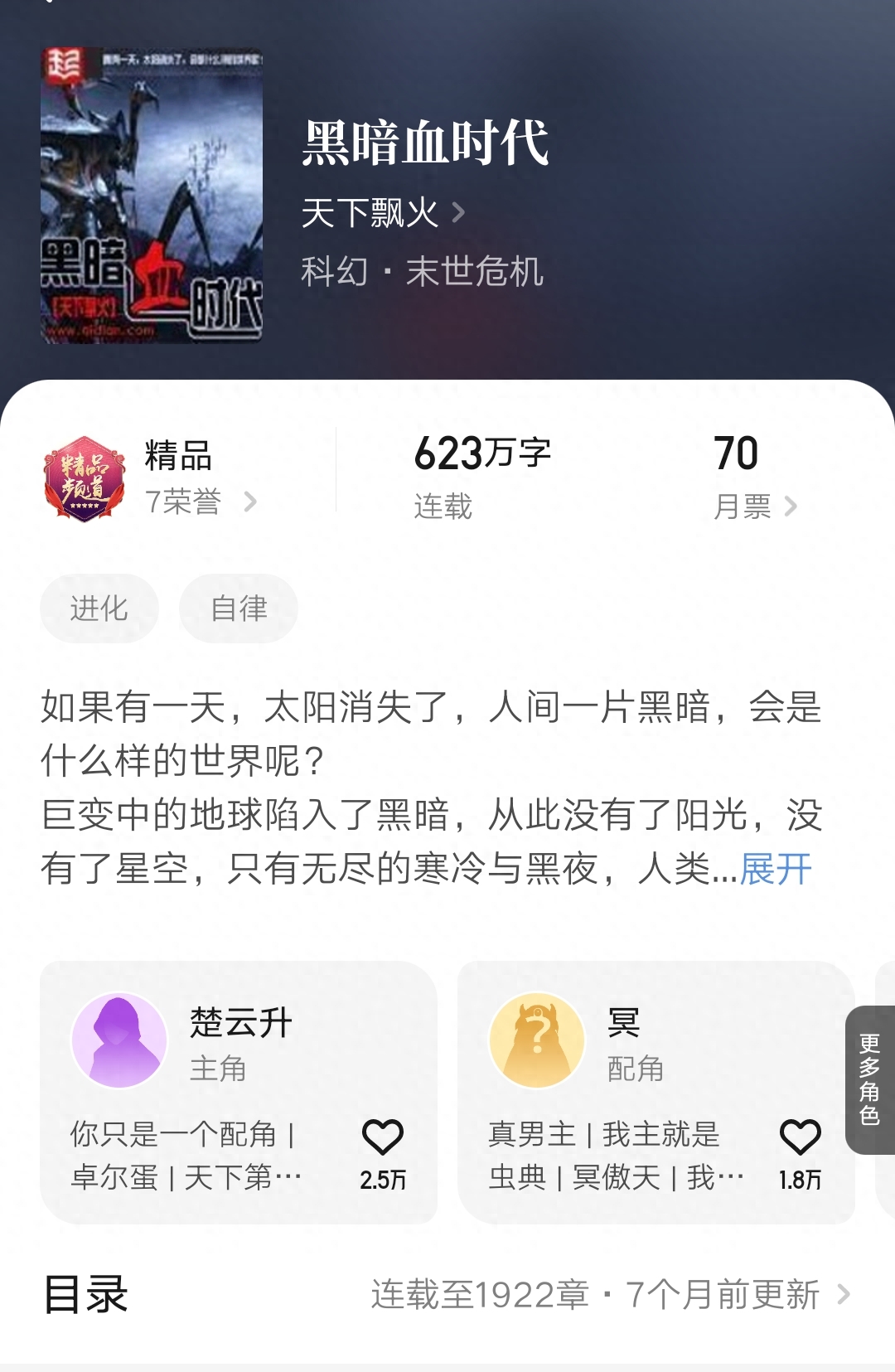The width and height of the screenshot is (895, 1372).
Task: Tap the 黑暗血时代 book cover
Action: coord(152,196)
